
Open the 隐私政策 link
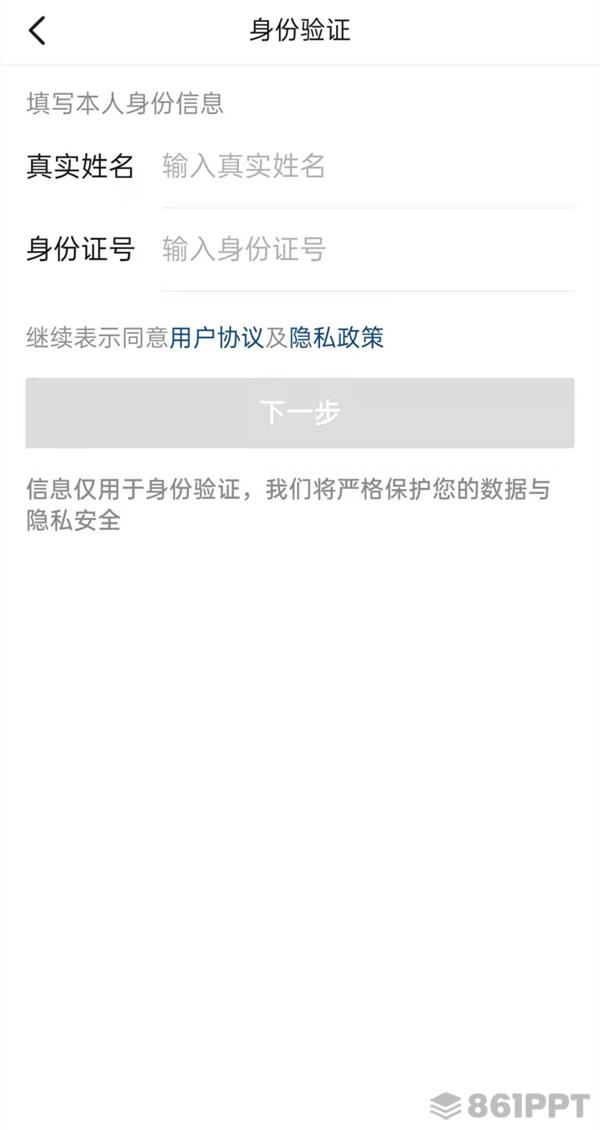[x=337, y=338]
